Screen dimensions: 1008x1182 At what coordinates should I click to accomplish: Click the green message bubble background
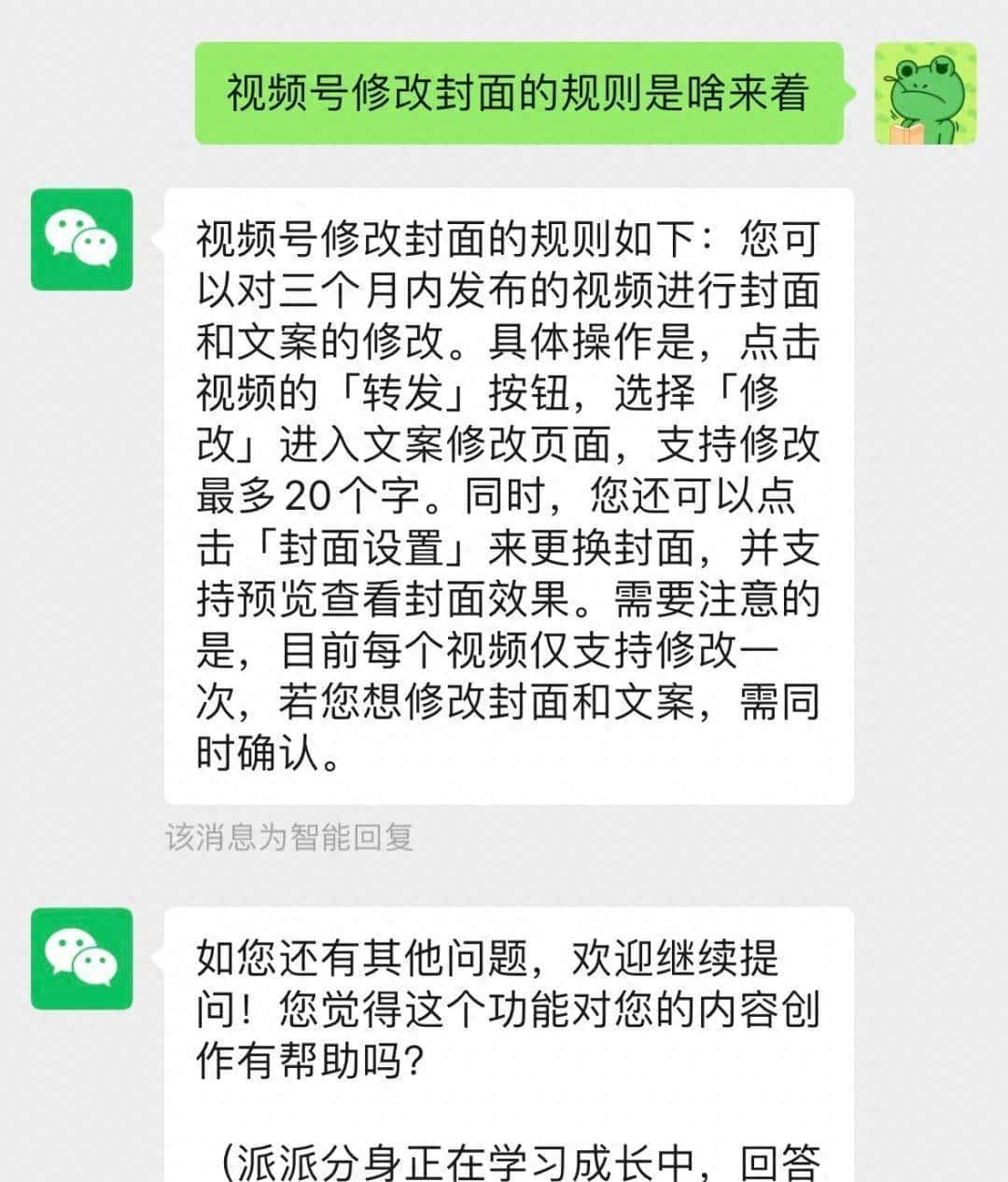click(518, 93)
